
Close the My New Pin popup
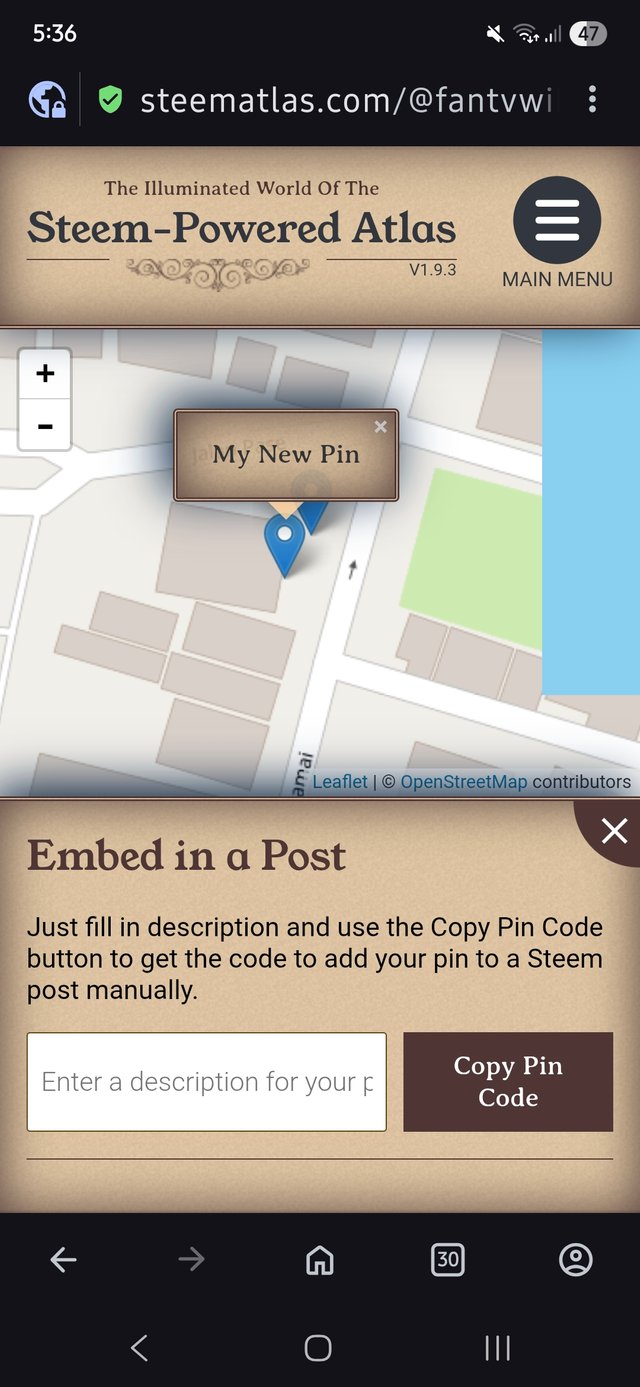380,427
